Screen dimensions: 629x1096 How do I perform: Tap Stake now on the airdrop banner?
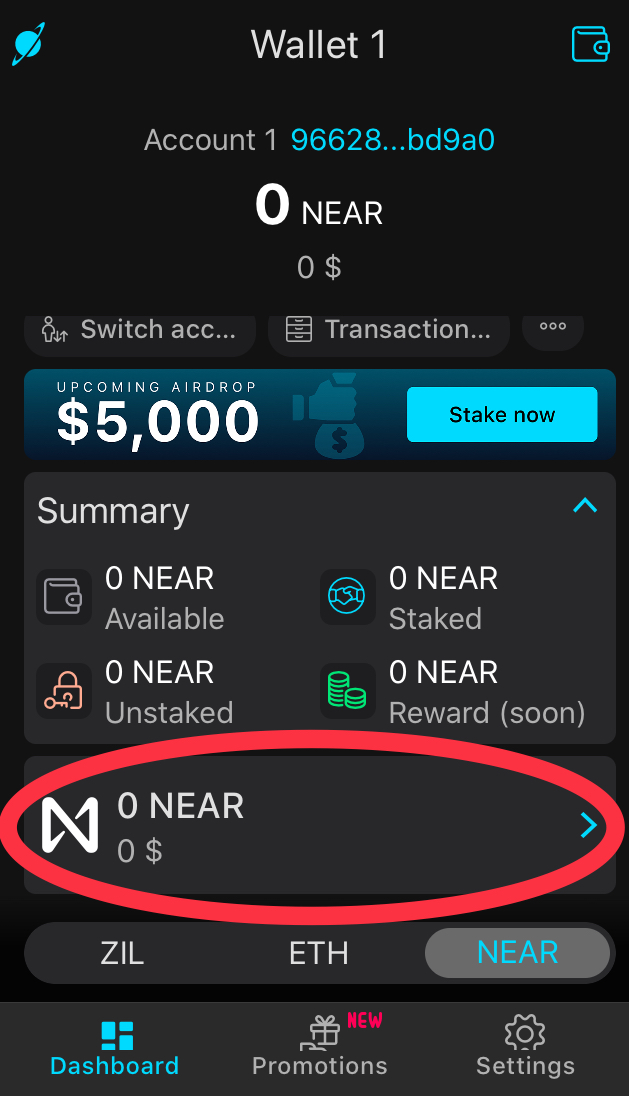tap(501, 415)
